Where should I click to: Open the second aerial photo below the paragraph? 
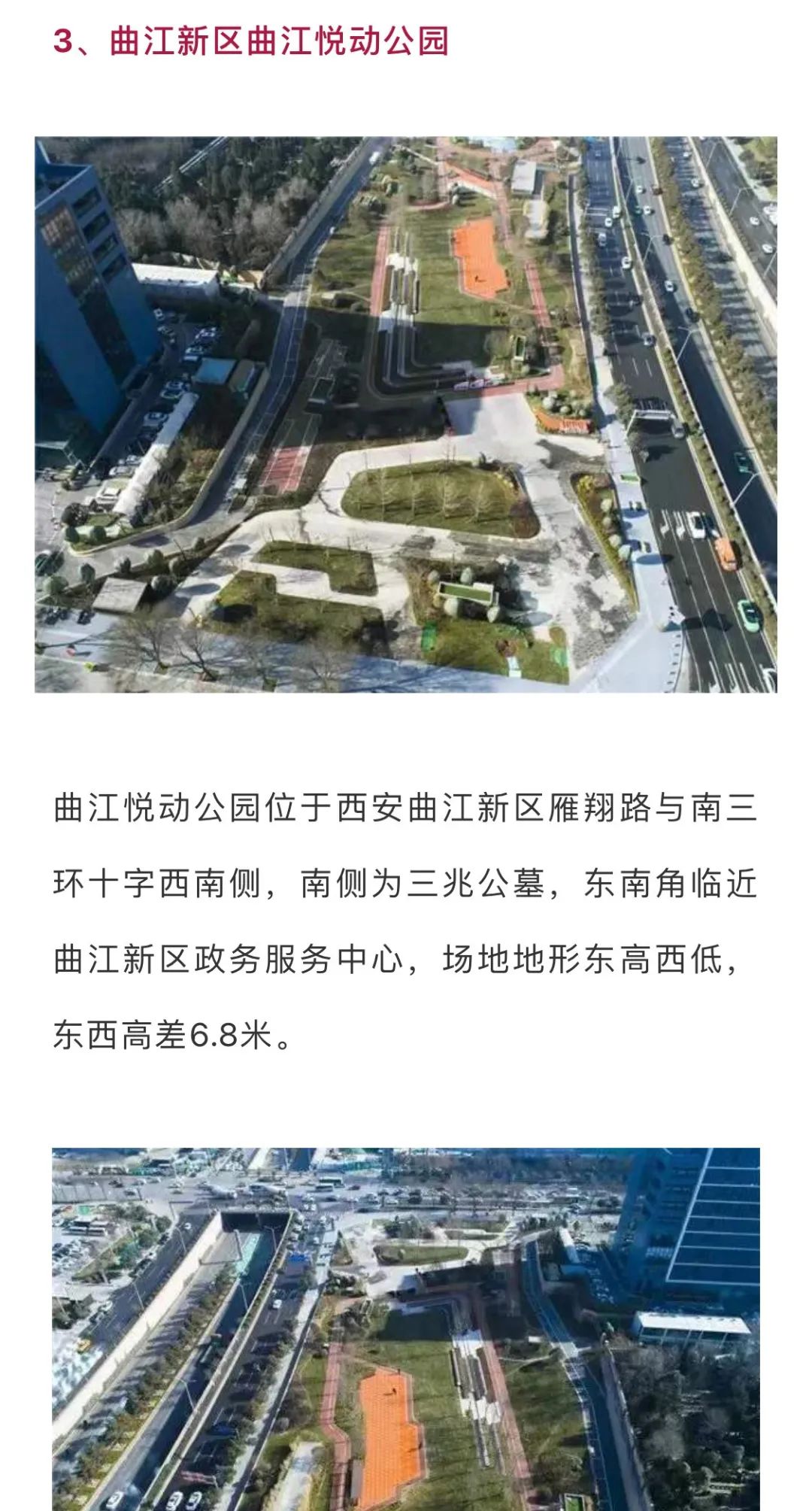pyautogui.click(x=406, y=1327)
